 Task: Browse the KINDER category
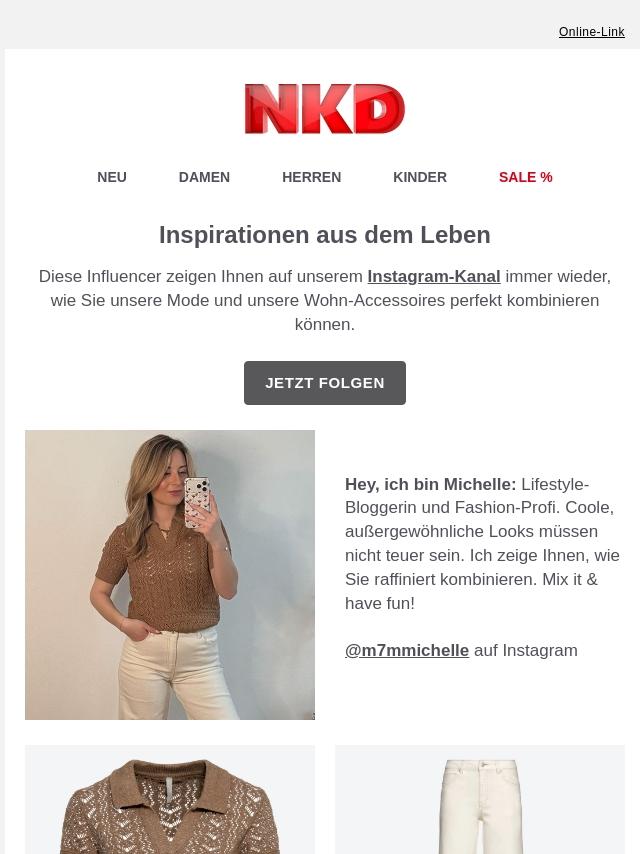pyautogui.click(x=420, y=177)
